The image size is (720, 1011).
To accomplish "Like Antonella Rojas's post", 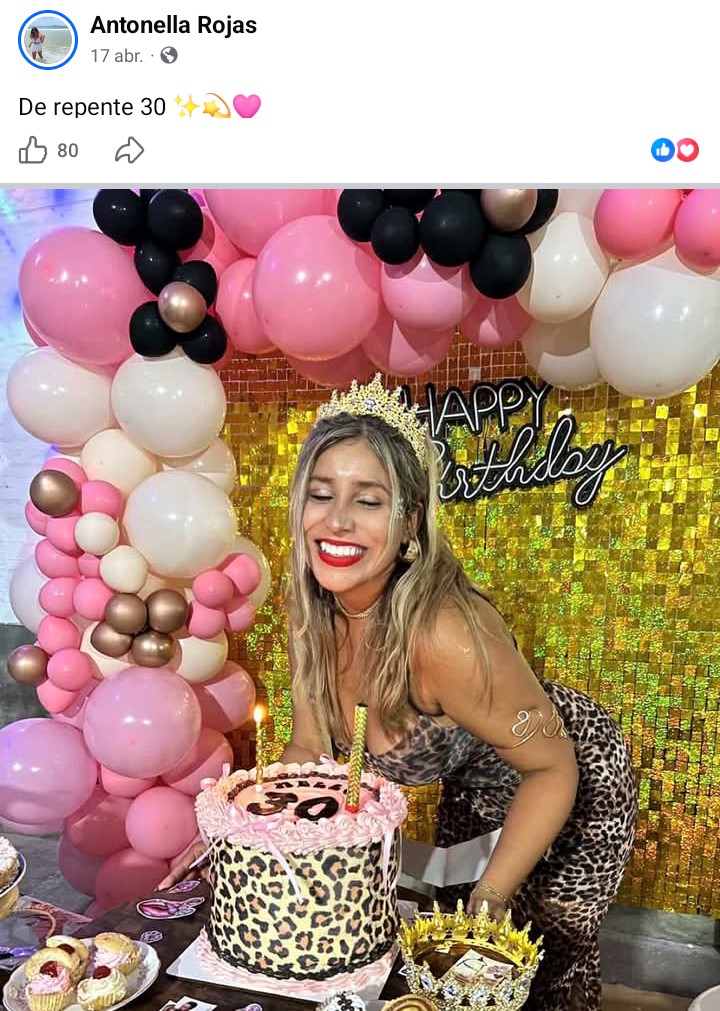I will click(x=33, y=150).
